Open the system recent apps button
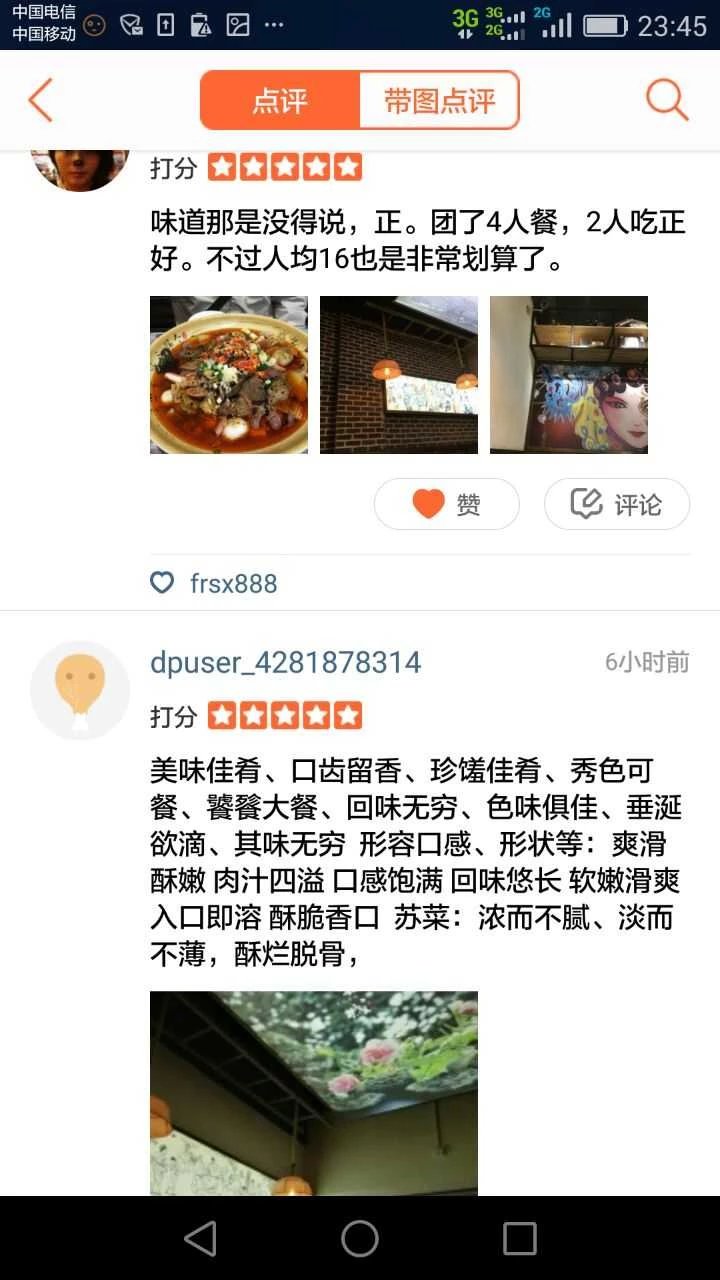 point(519,1239)
